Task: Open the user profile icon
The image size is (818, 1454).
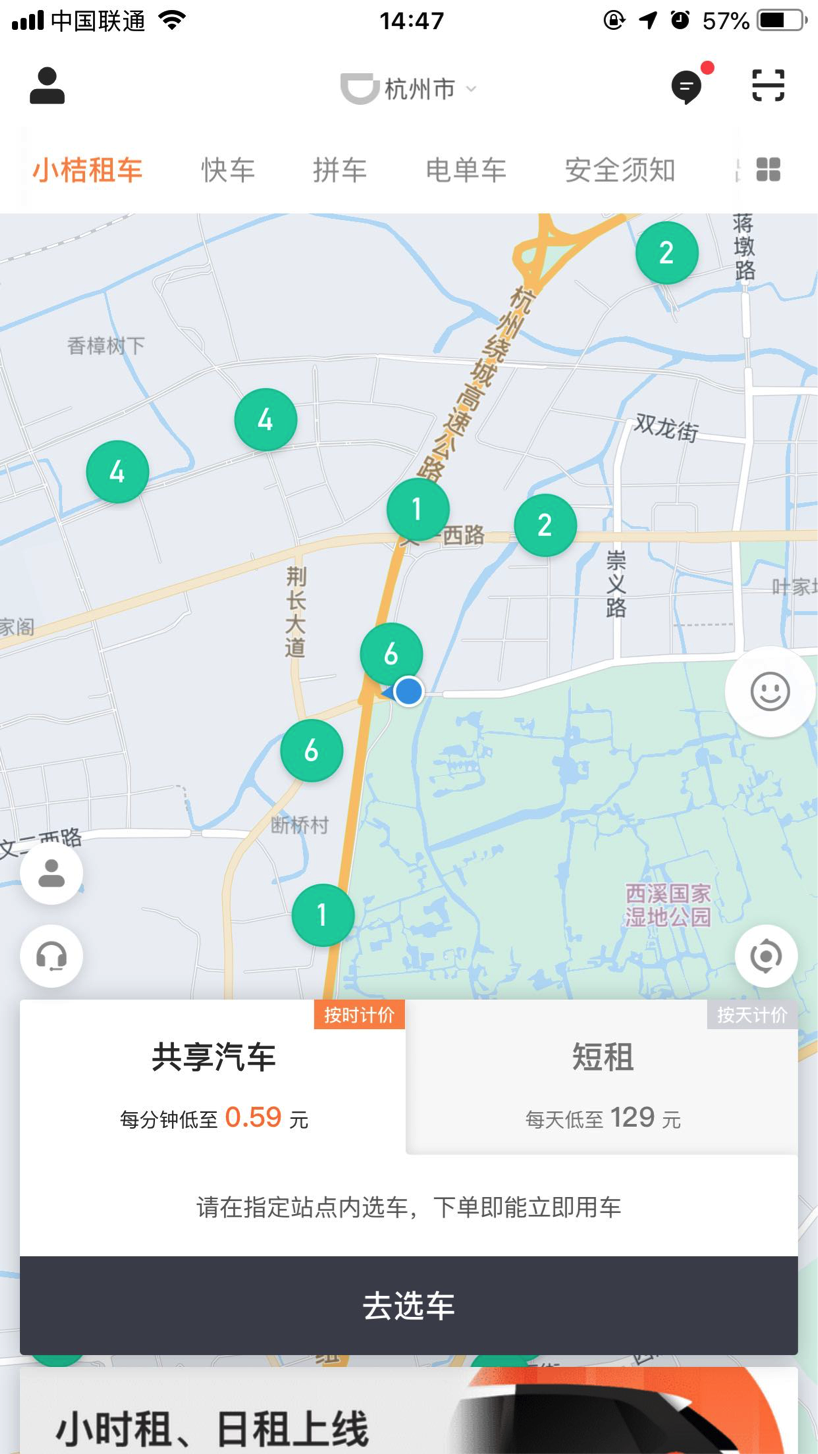Action: tap(47, 87)
